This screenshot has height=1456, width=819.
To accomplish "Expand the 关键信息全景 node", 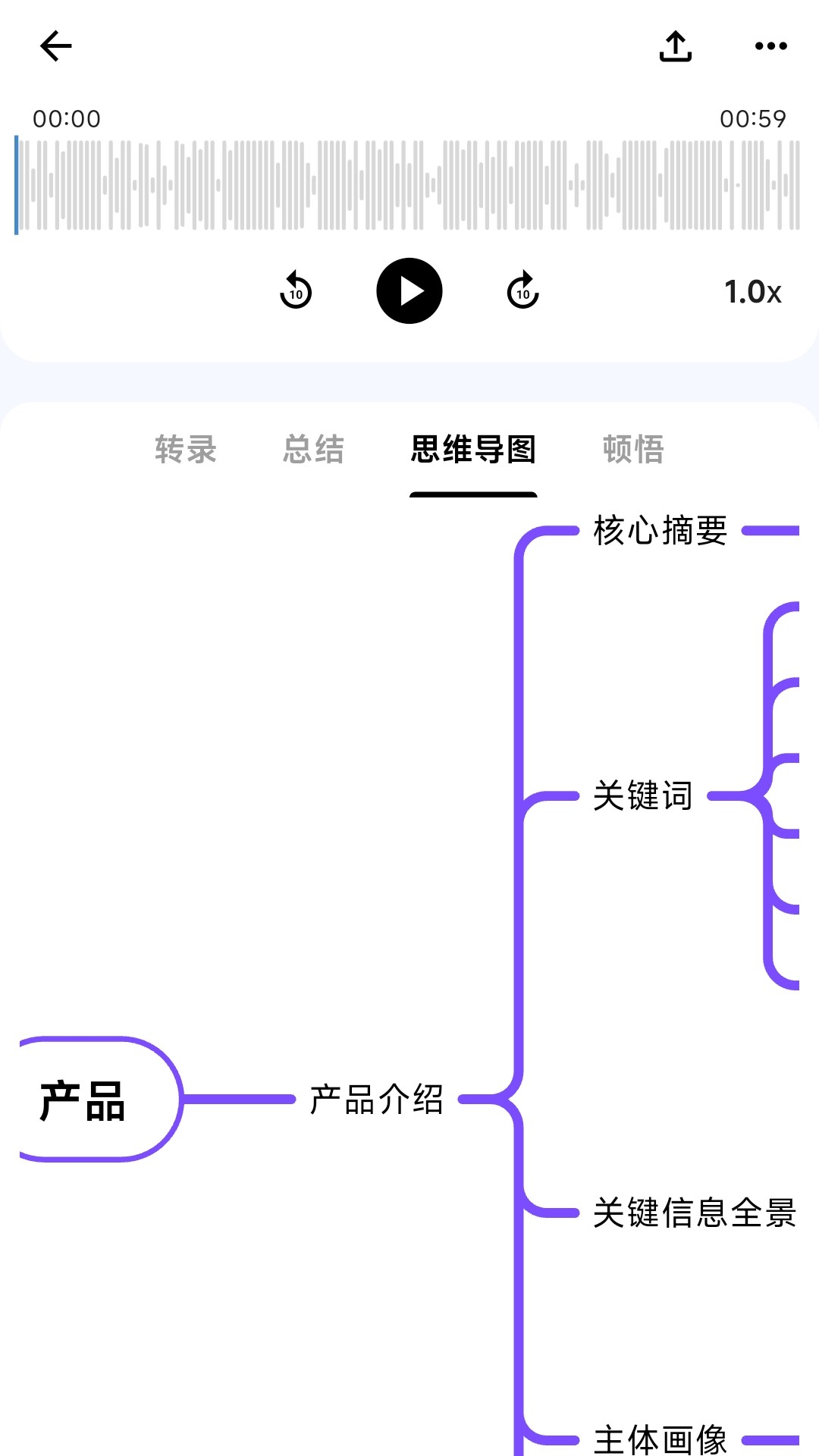I will click(694, 1213).
